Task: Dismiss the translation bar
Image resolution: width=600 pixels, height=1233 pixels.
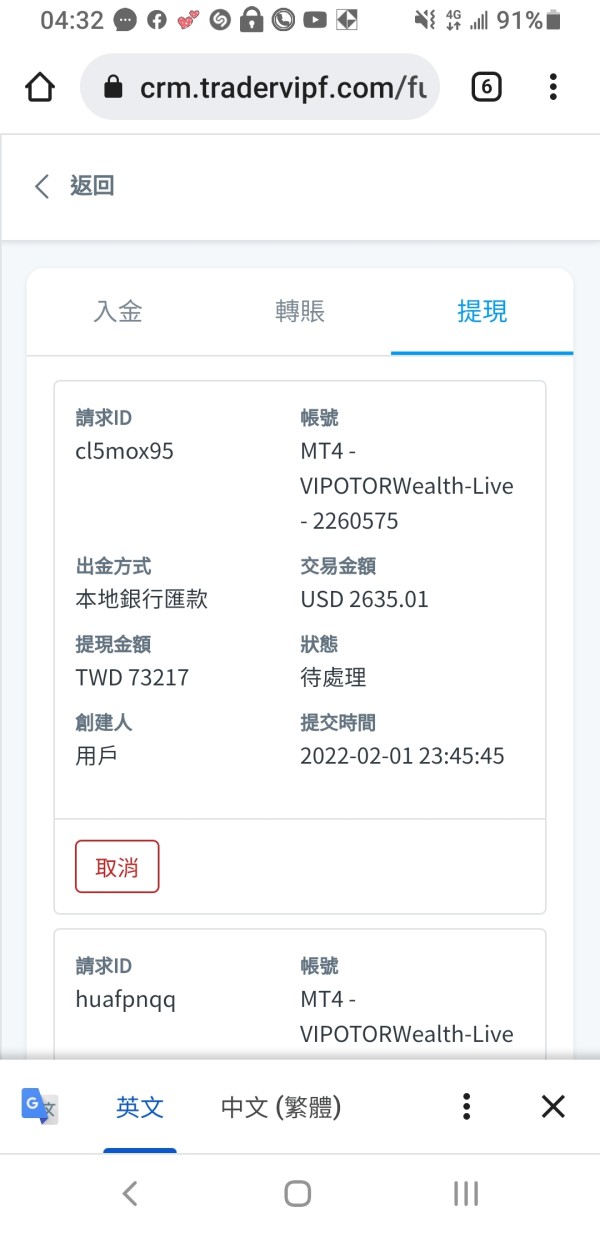Action: click(x=553, y=1106)
